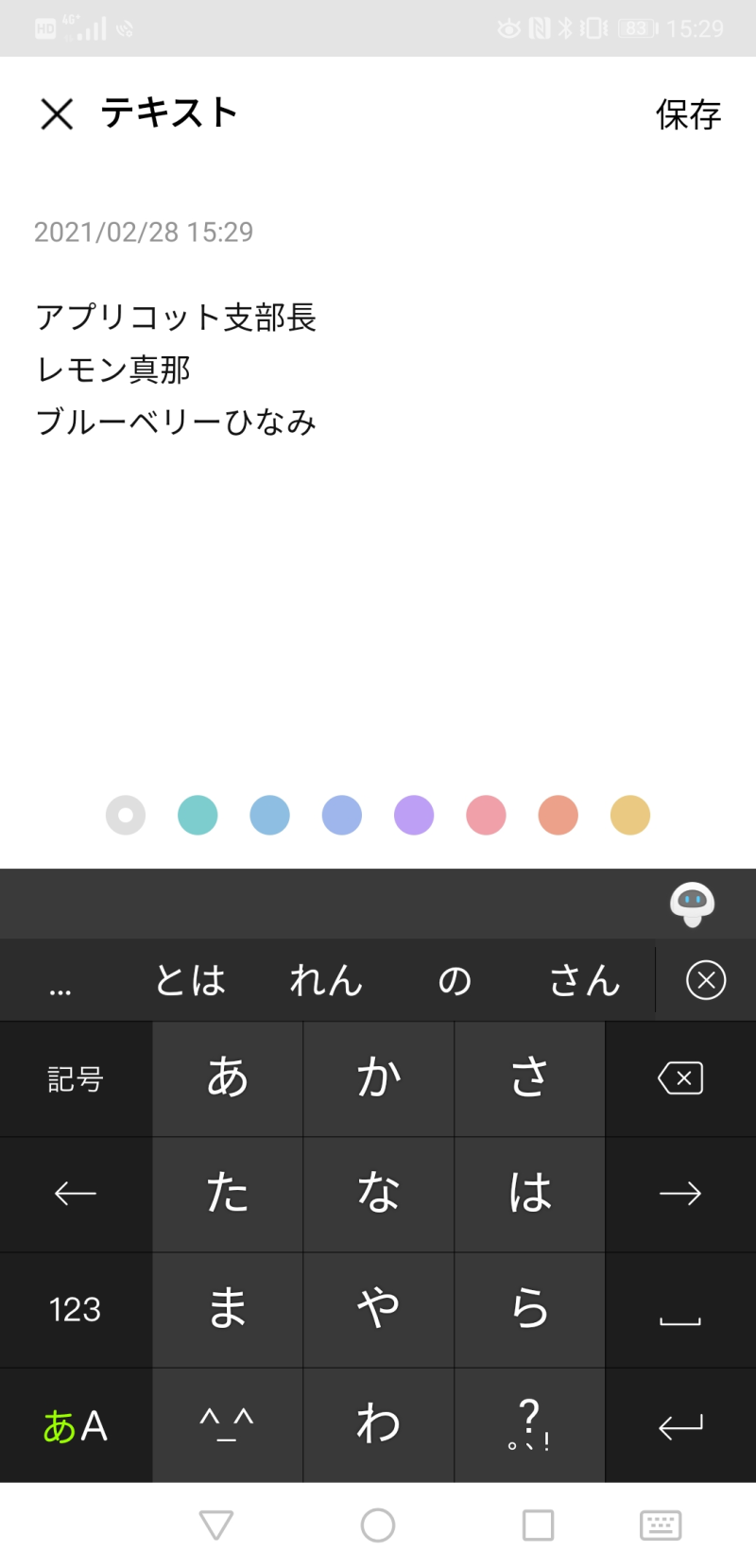Tap in the note text area
The image size is (756, 1568).
pyautogui.click(x=378, y=567)
